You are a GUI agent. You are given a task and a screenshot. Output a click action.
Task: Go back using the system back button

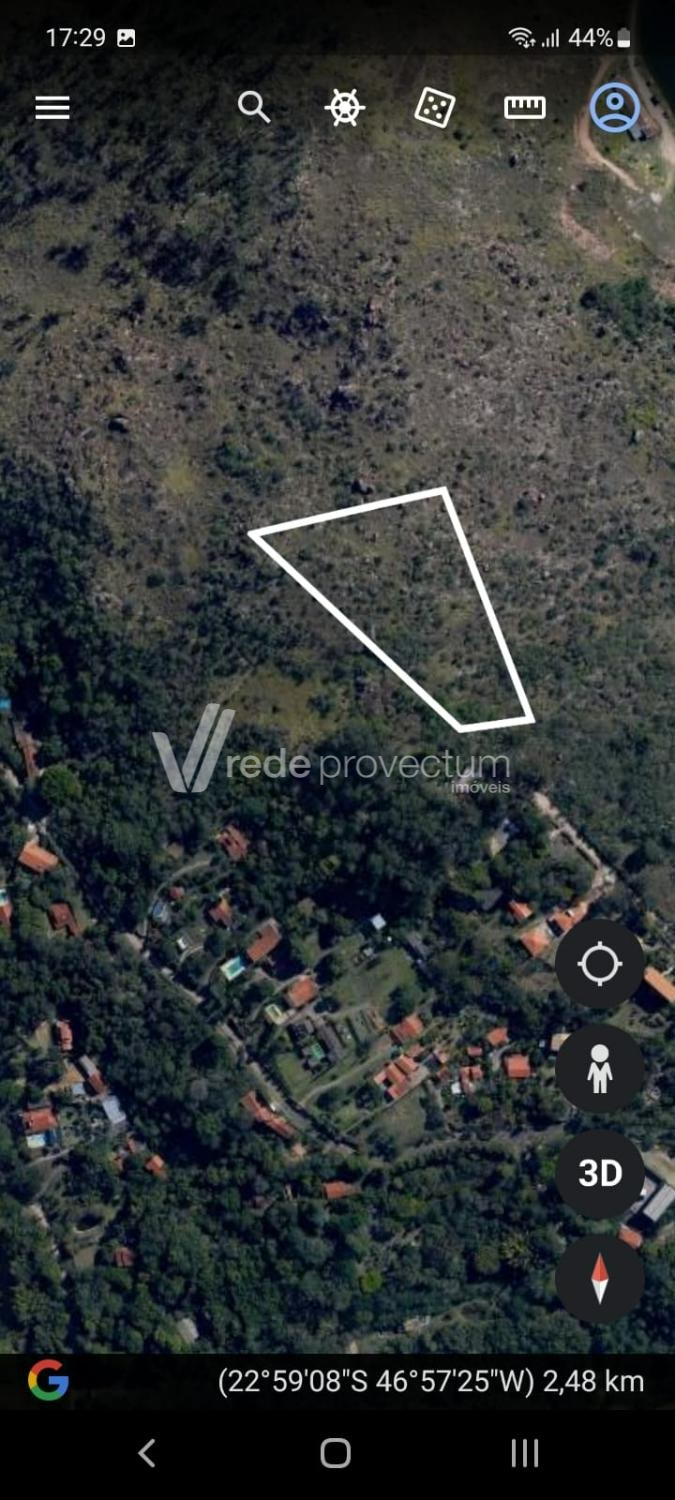[147, 1453]
